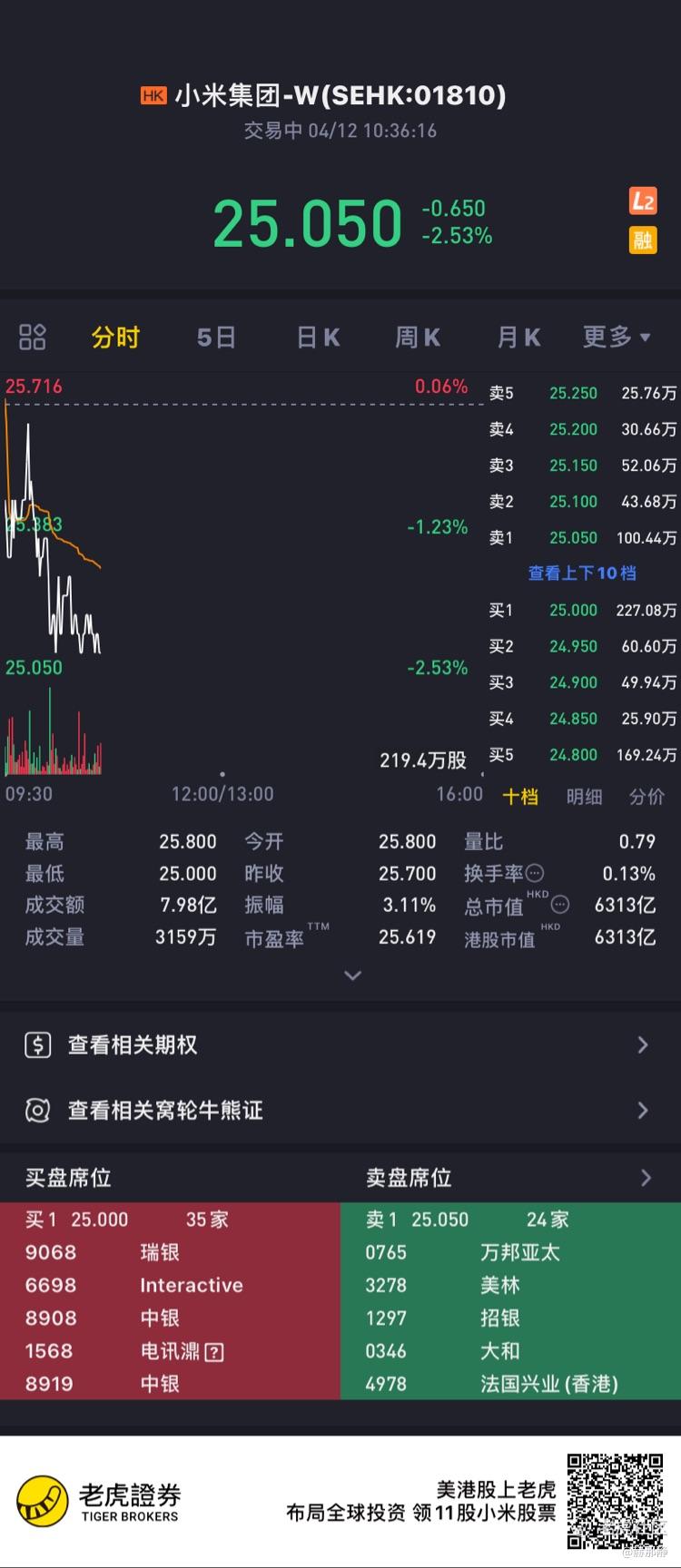The width and height of the screenshot is (681, 1568).
Task: View the 分价 price distribution tab
Action: point(646,797)
